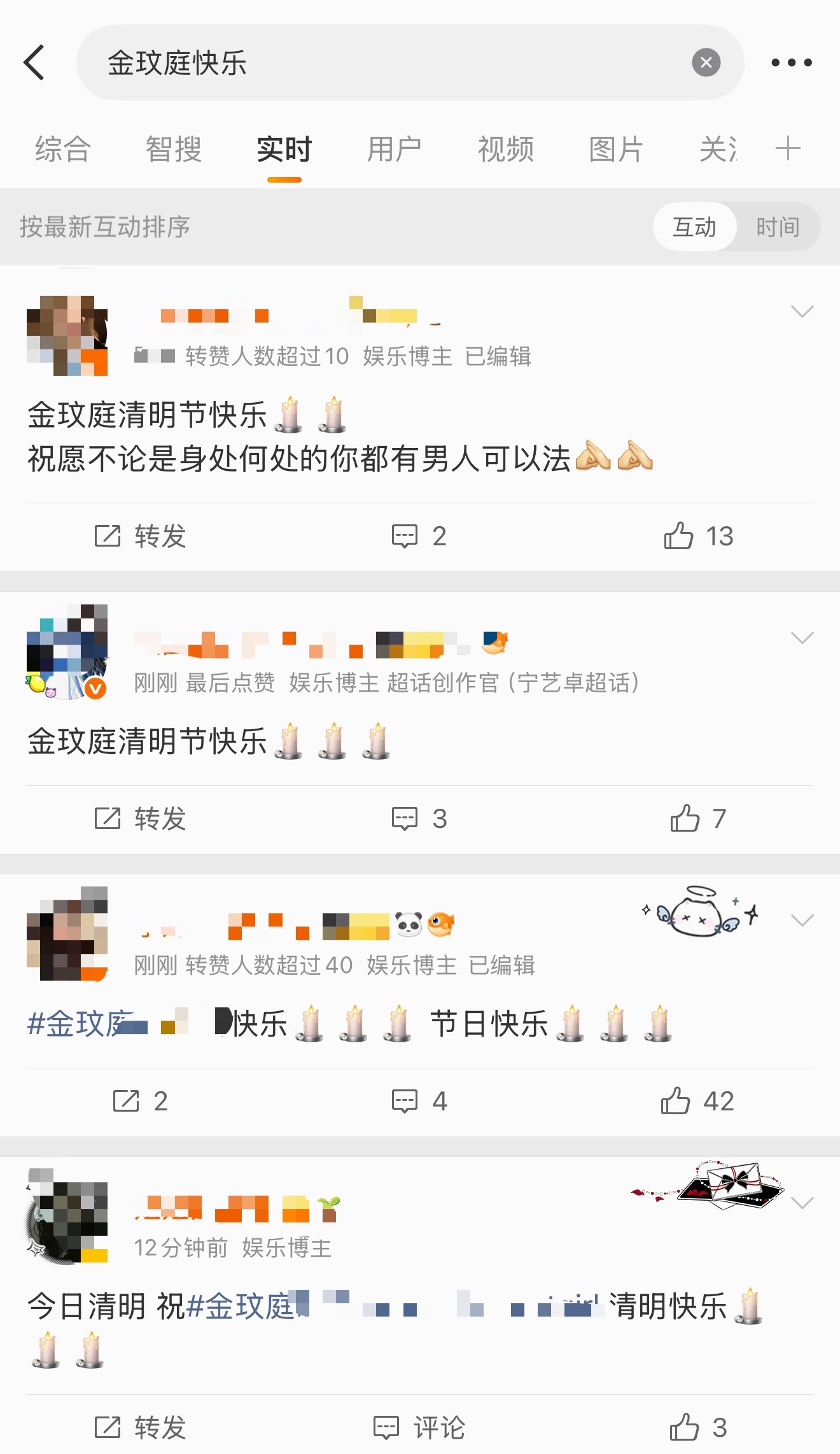
Task: Clear the search text with the X icon
Action: [x=706, y=62]
